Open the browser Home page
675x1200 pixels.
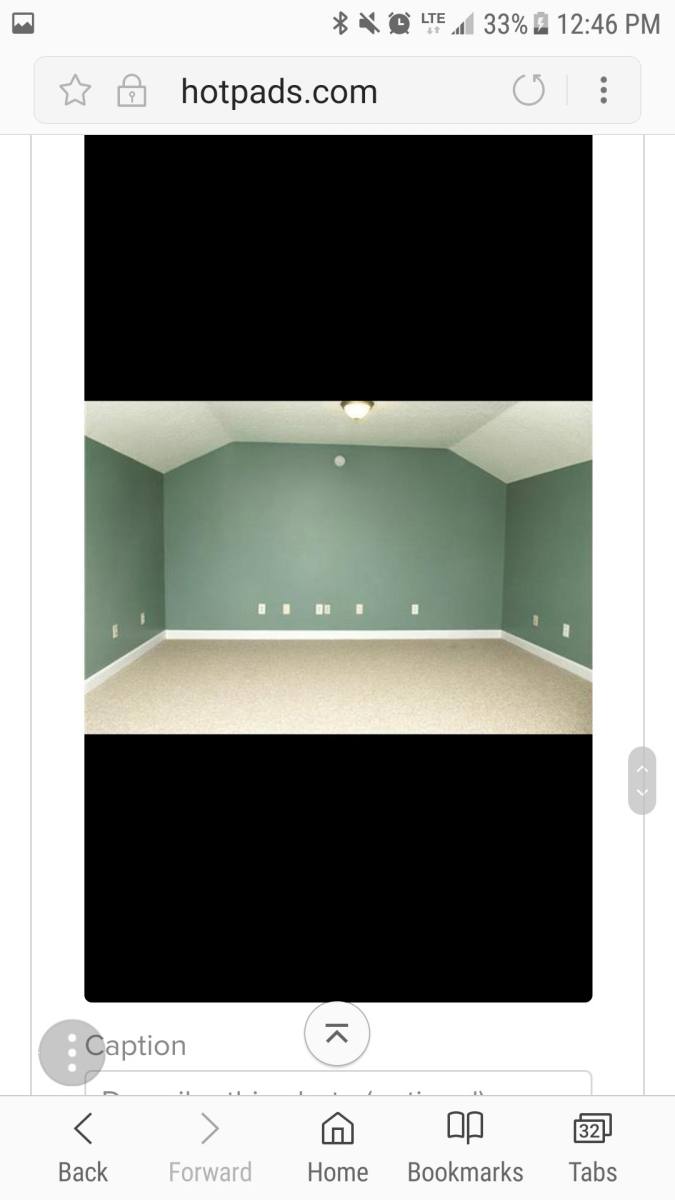pyautogui.click(x=337, y=1148)
